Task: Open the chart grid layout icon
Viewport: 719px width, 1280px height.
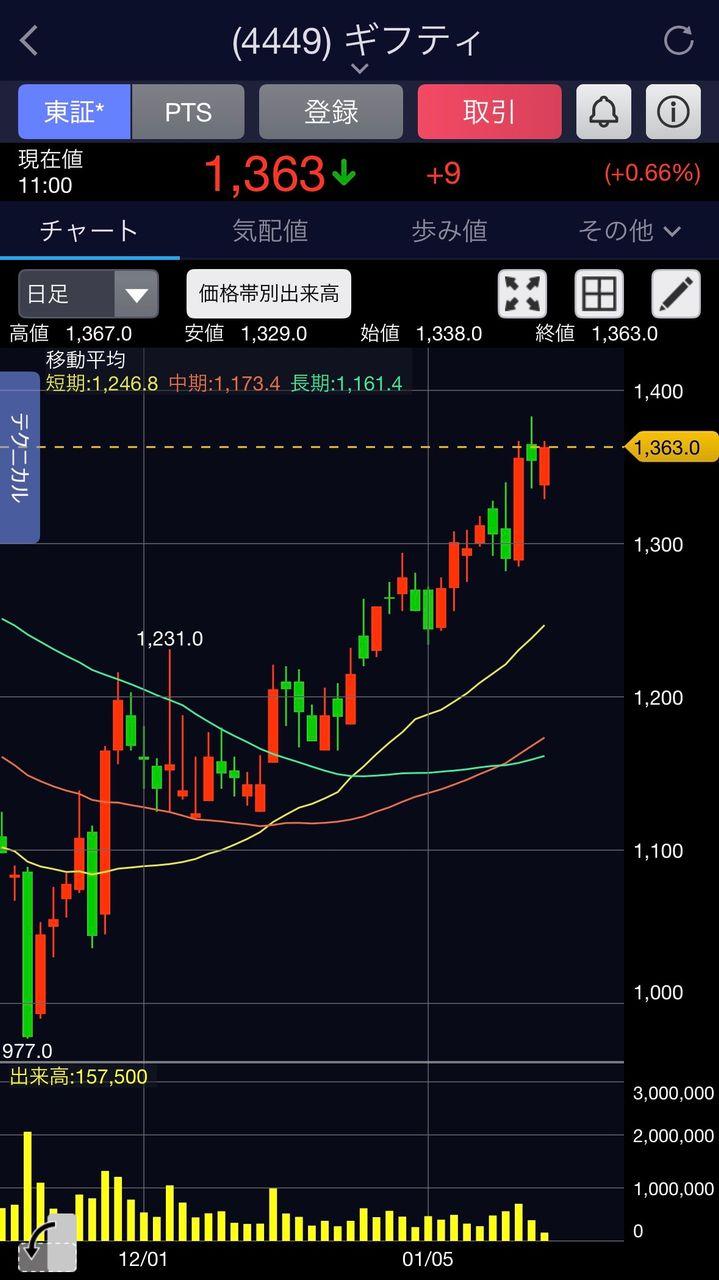Action: 599,294
